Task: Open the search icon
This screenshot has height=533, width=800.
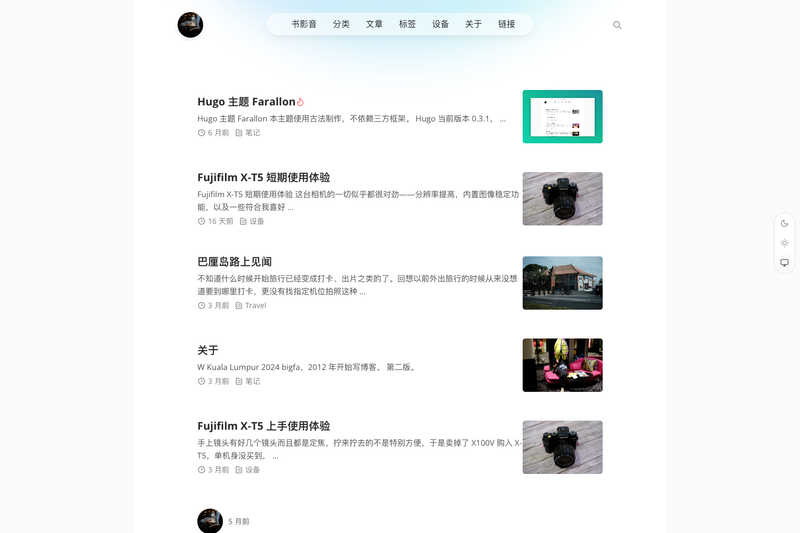Action: [617, 25]
